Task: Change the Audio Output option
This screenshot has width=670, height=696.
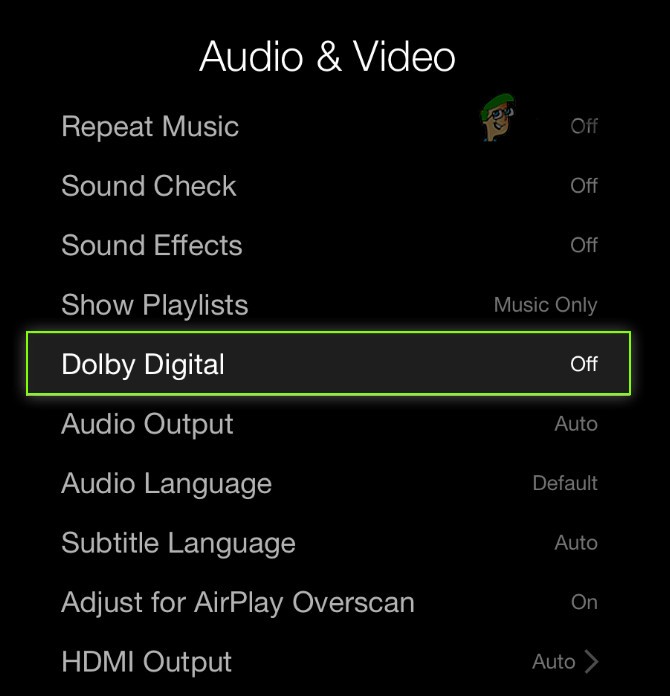Action: [329, 424]
